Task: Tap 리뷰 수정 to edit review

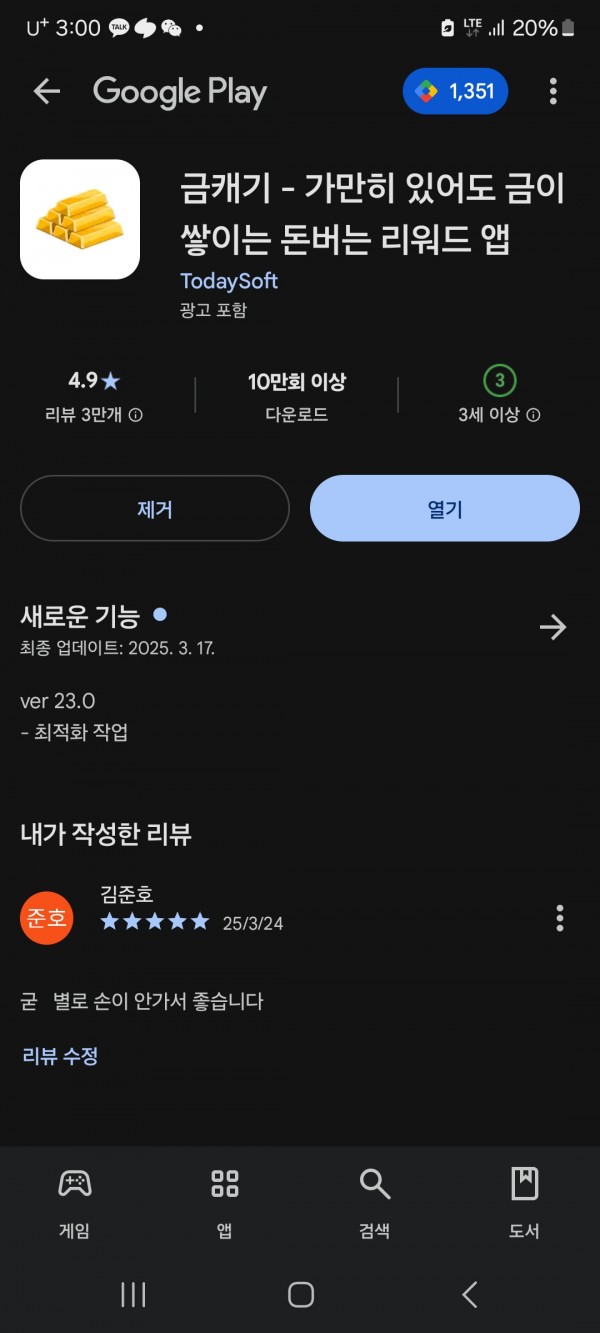Action: pos(60,1055)
